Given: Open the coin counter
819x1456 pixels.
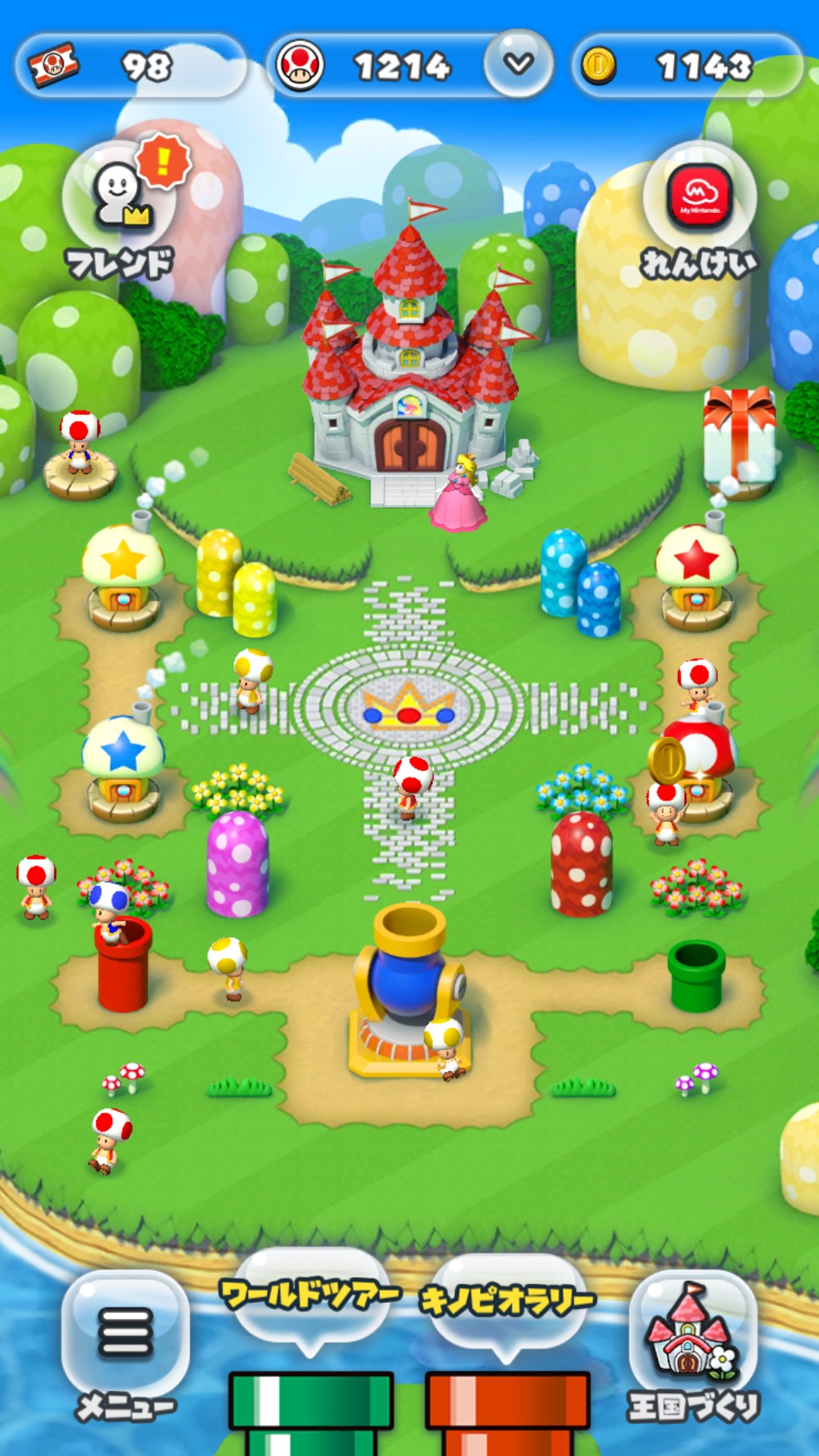Looking at the screenshot, I should 686,67.
